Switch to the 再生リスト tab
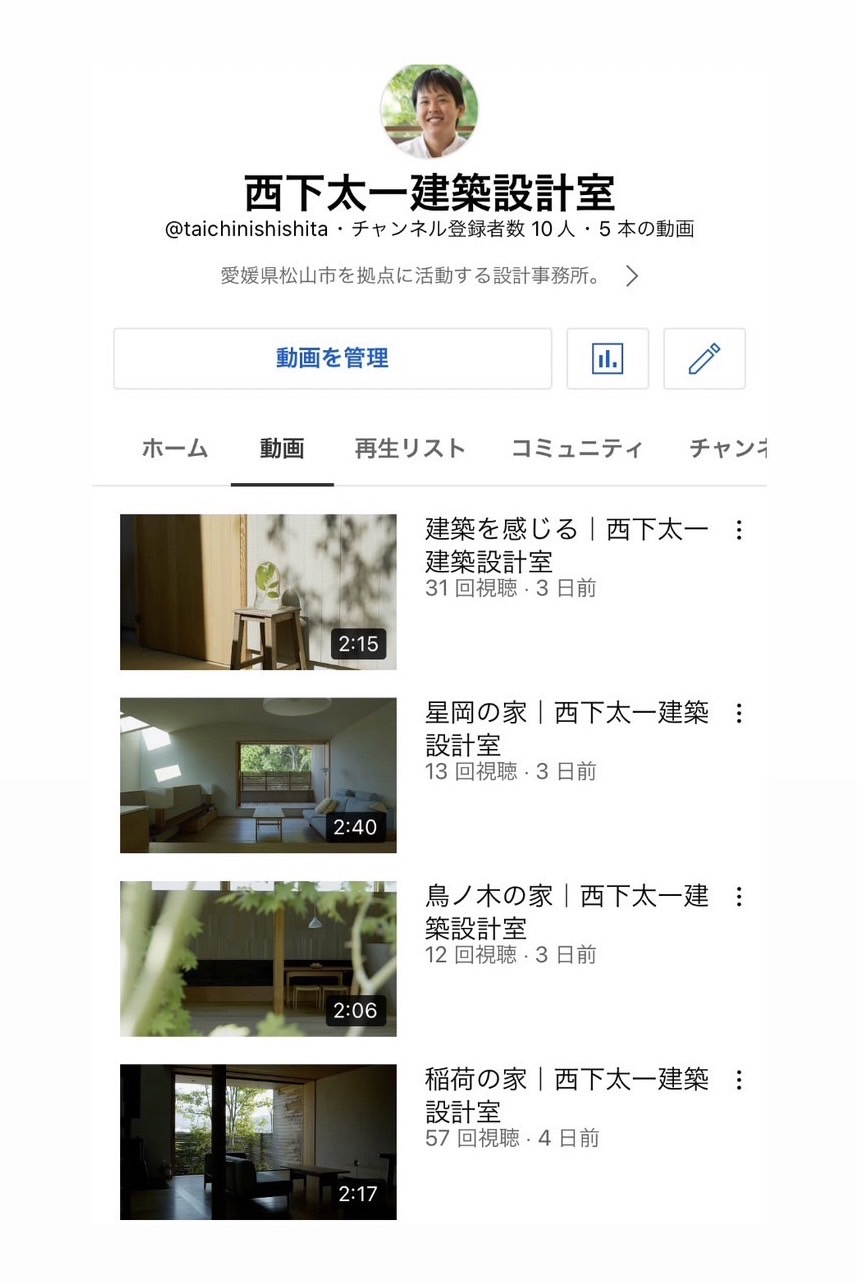The image size is (857, 1283). (x=410, y=448)
